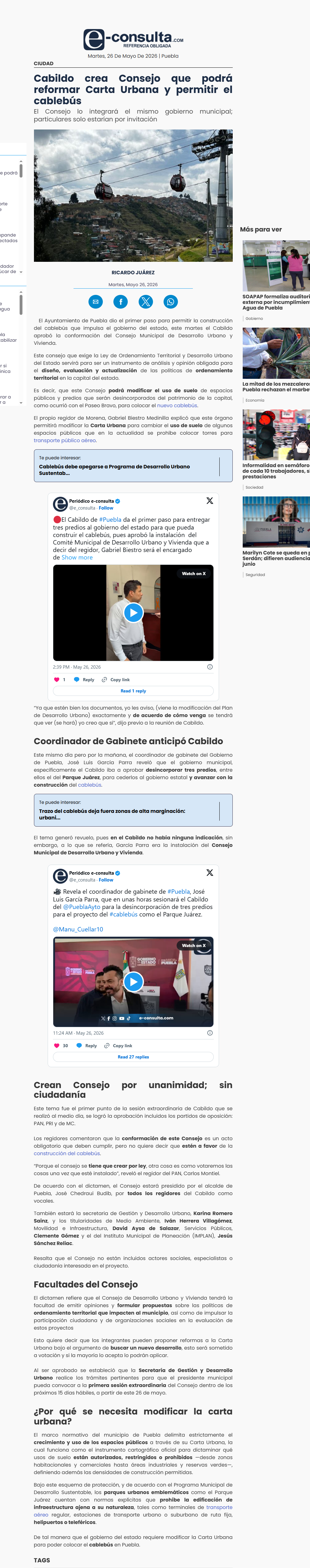Share the article by email

(95, 301)
